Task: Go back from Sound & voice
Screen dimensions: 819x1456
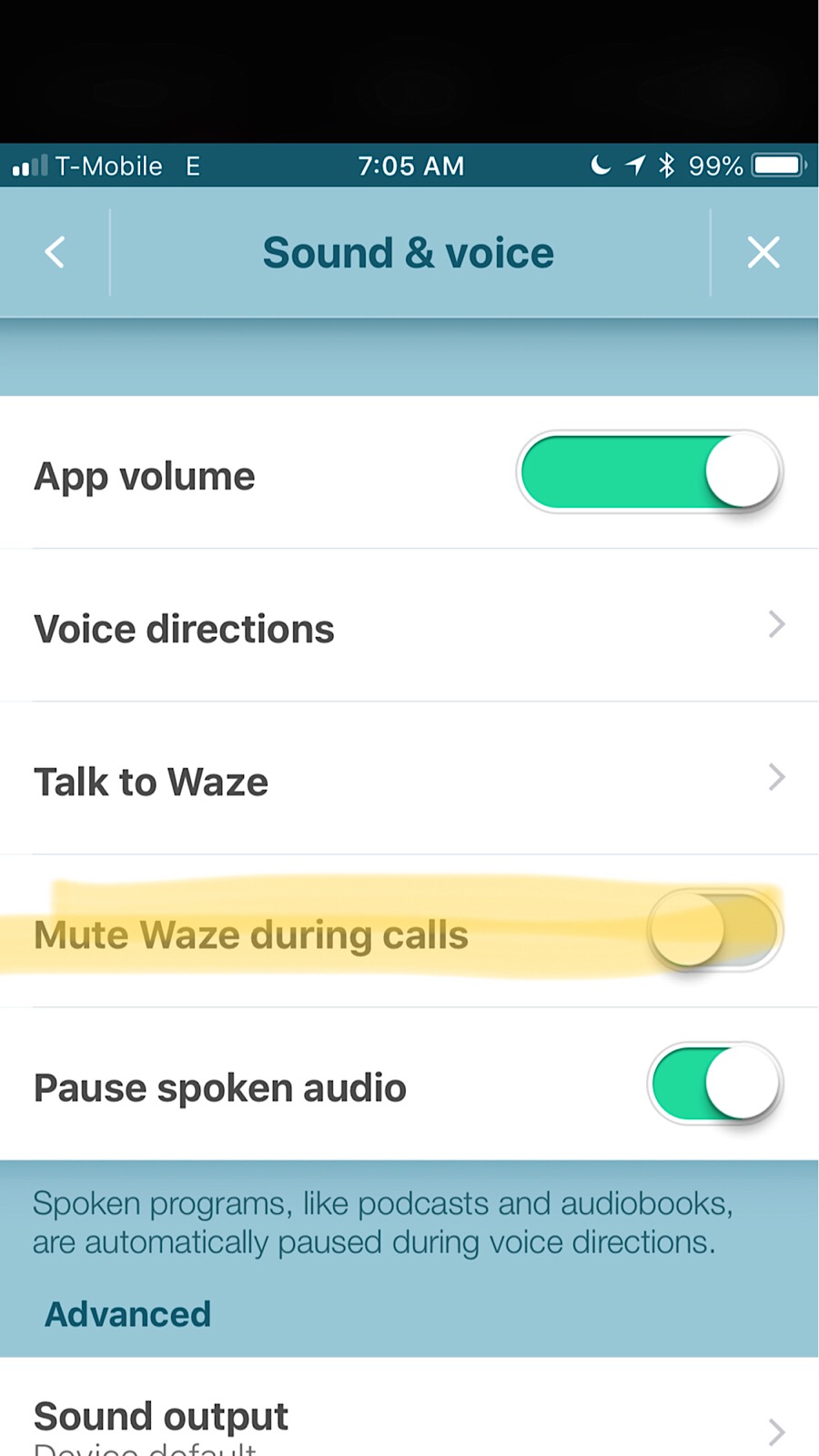Action: [x=55, y=252]
